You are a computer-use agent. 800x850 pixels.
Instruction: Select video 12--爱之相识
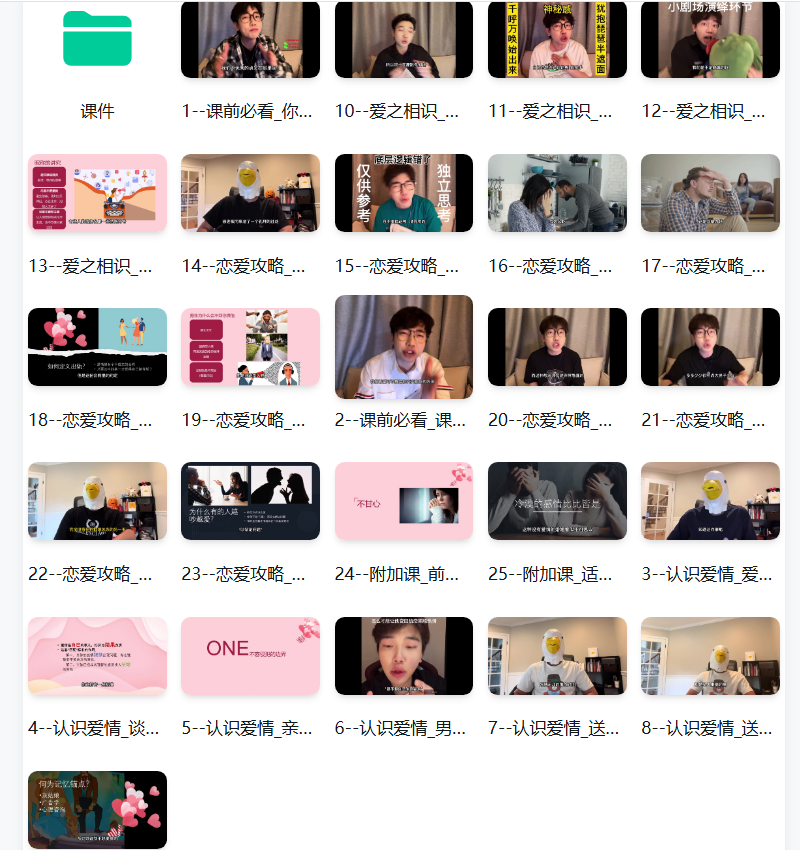coord(710,40)
